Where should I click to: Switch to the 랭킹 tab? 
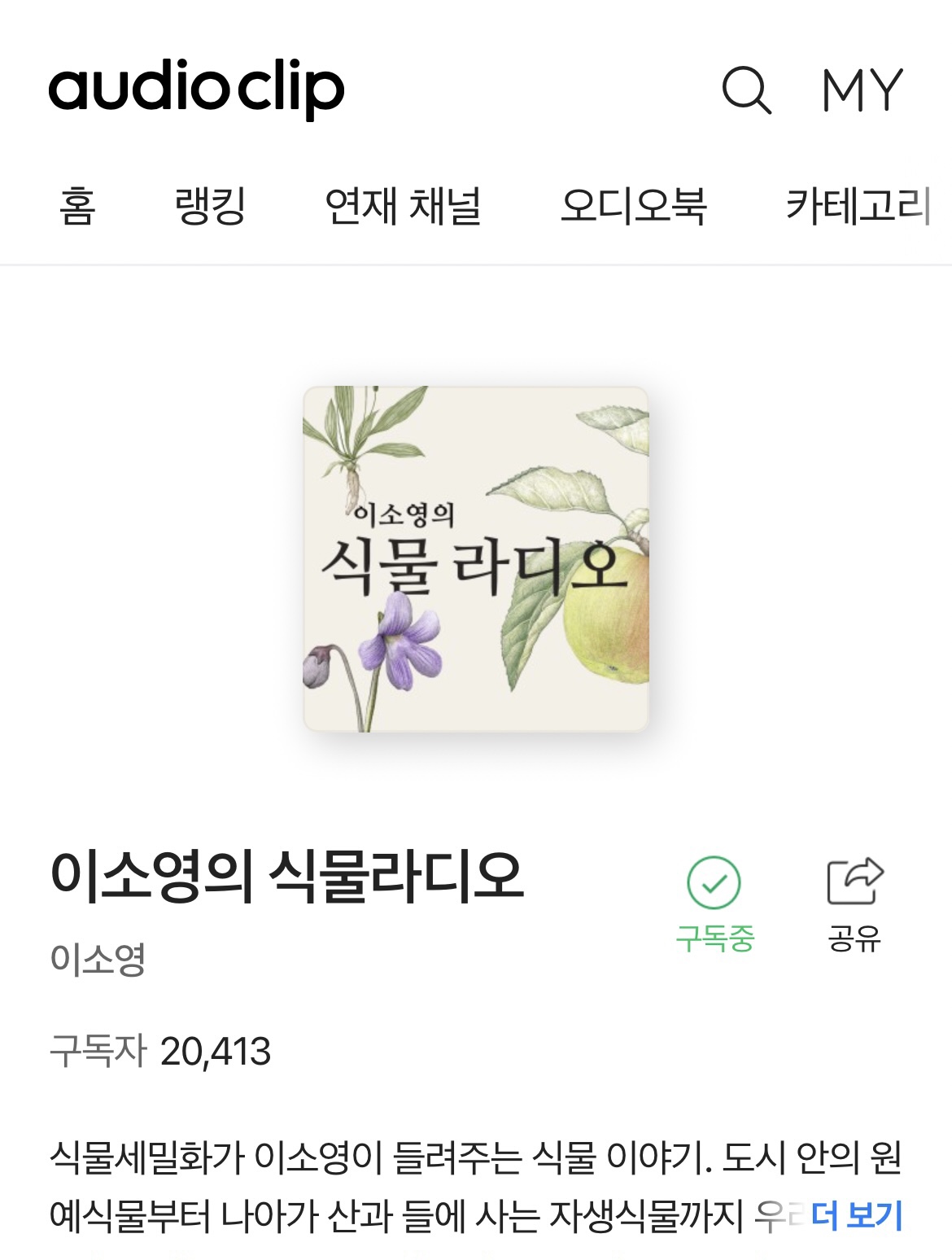(210, 206)
